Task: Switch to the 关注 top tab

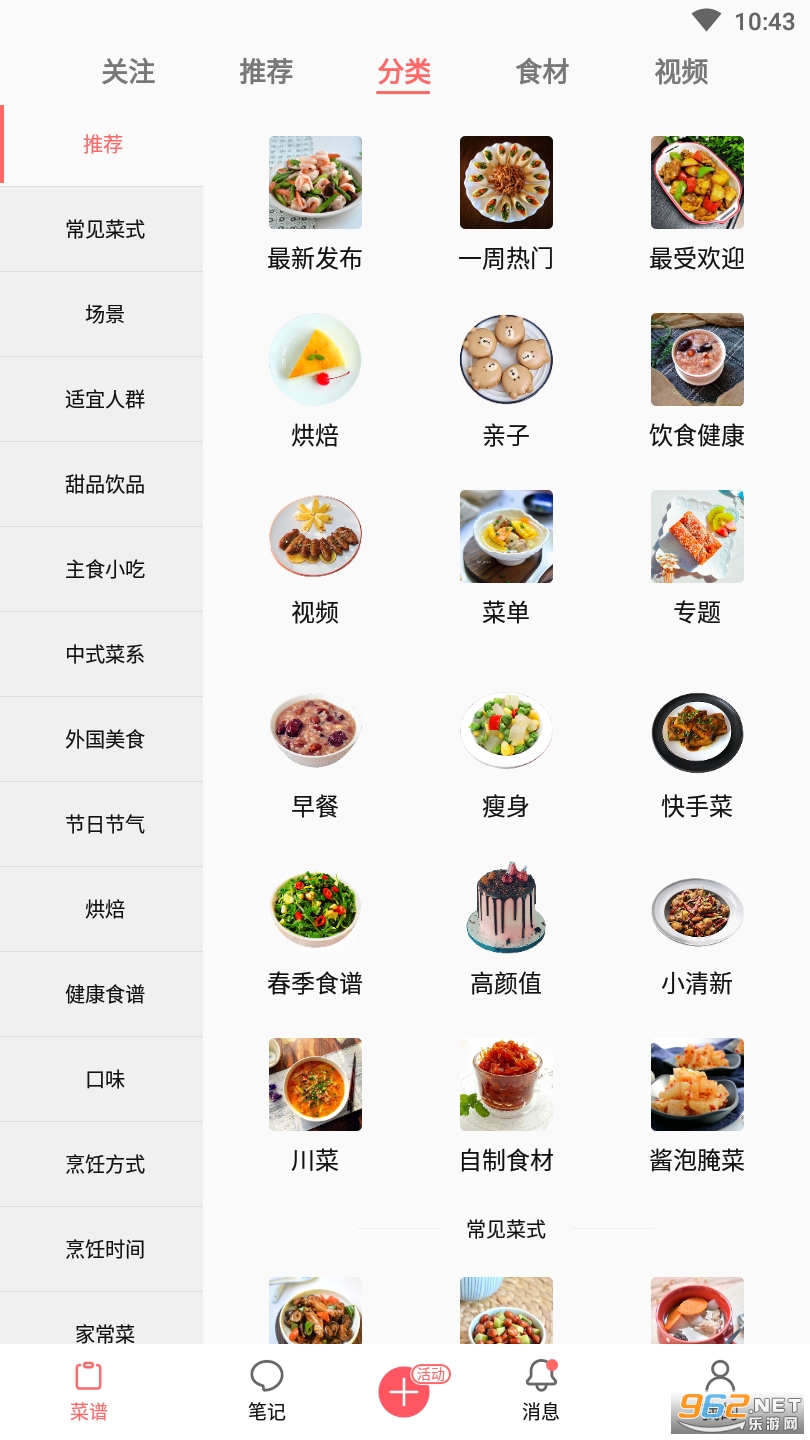Action: click(128, 72)
